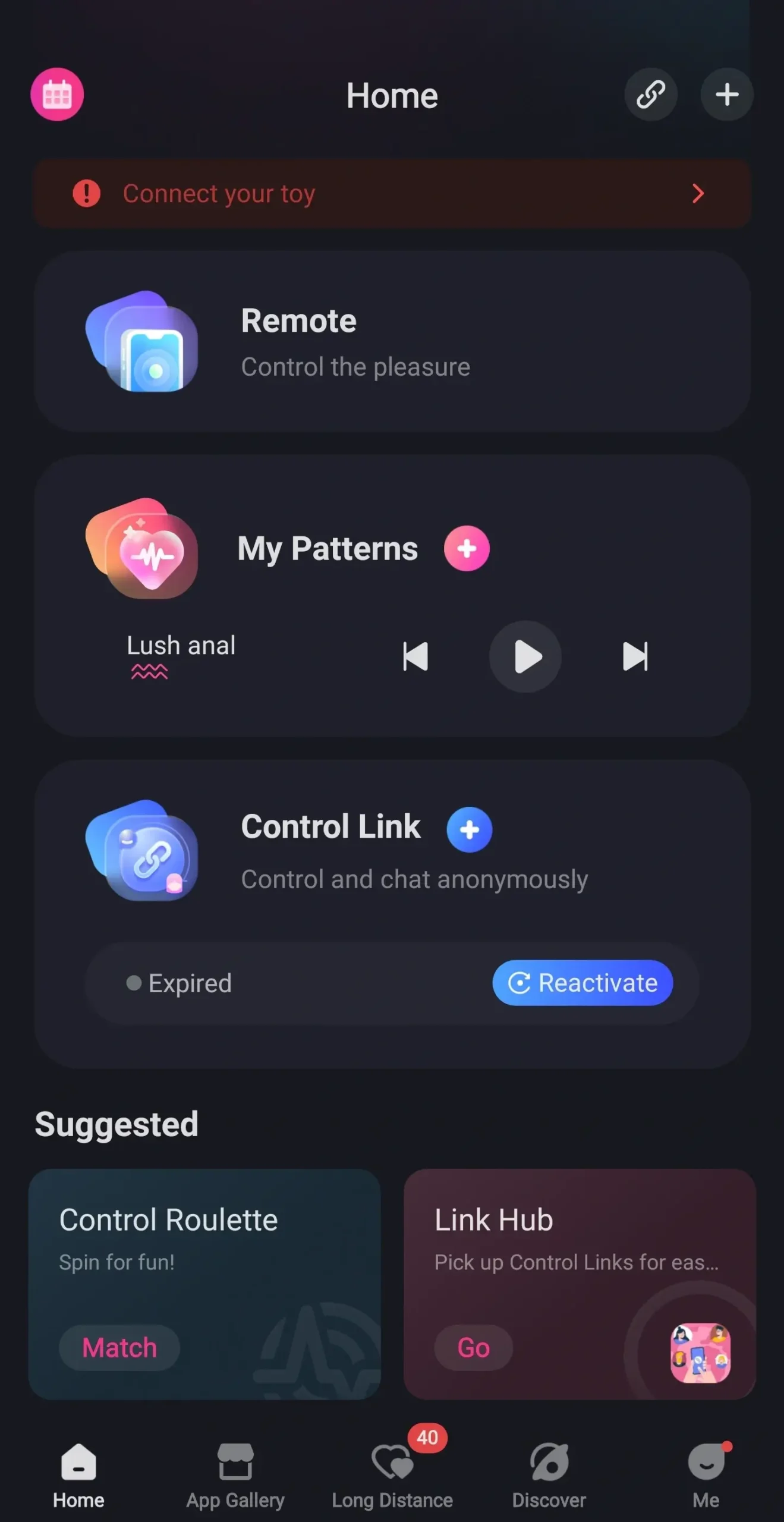Open the Remote card

tap(392, 342)
